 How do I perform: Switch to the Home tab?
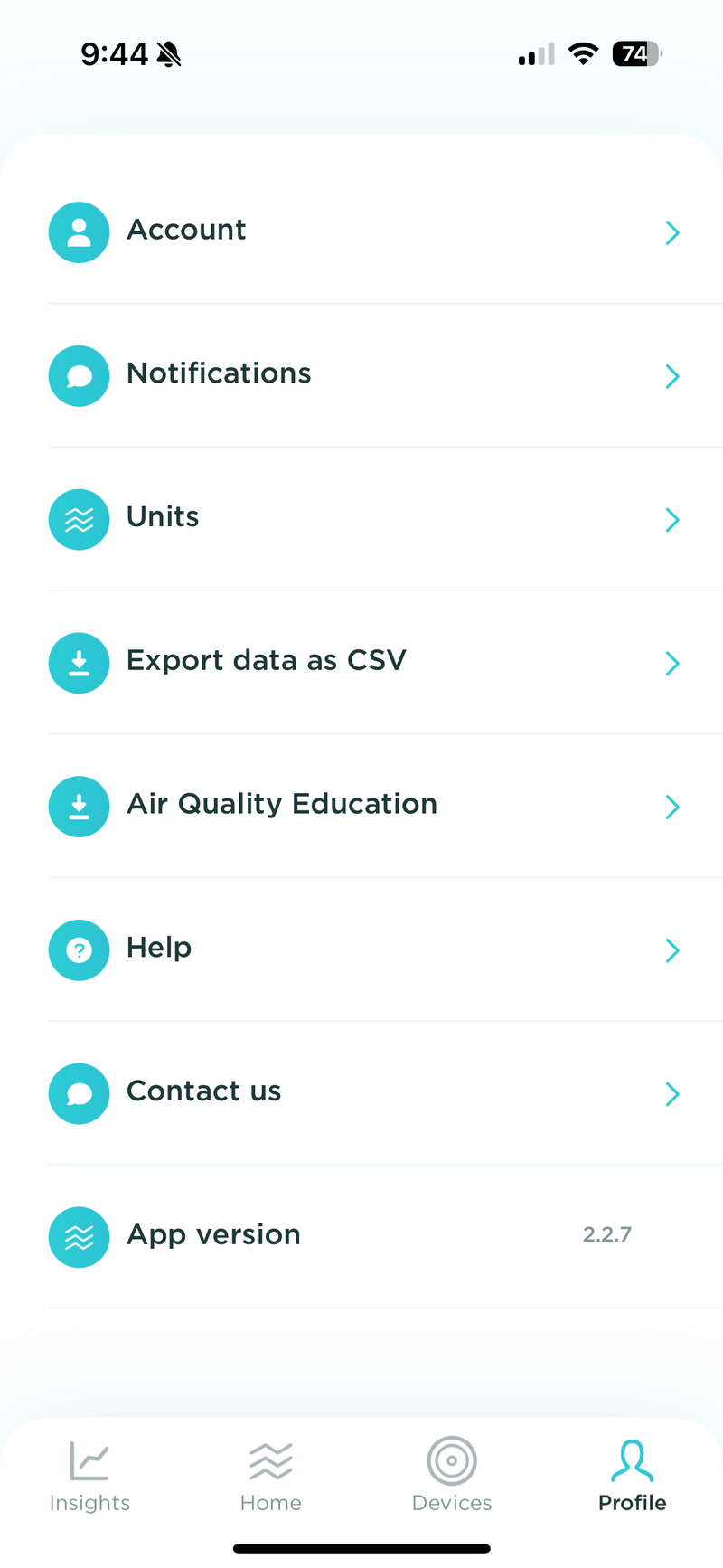tap(270, 1476)
